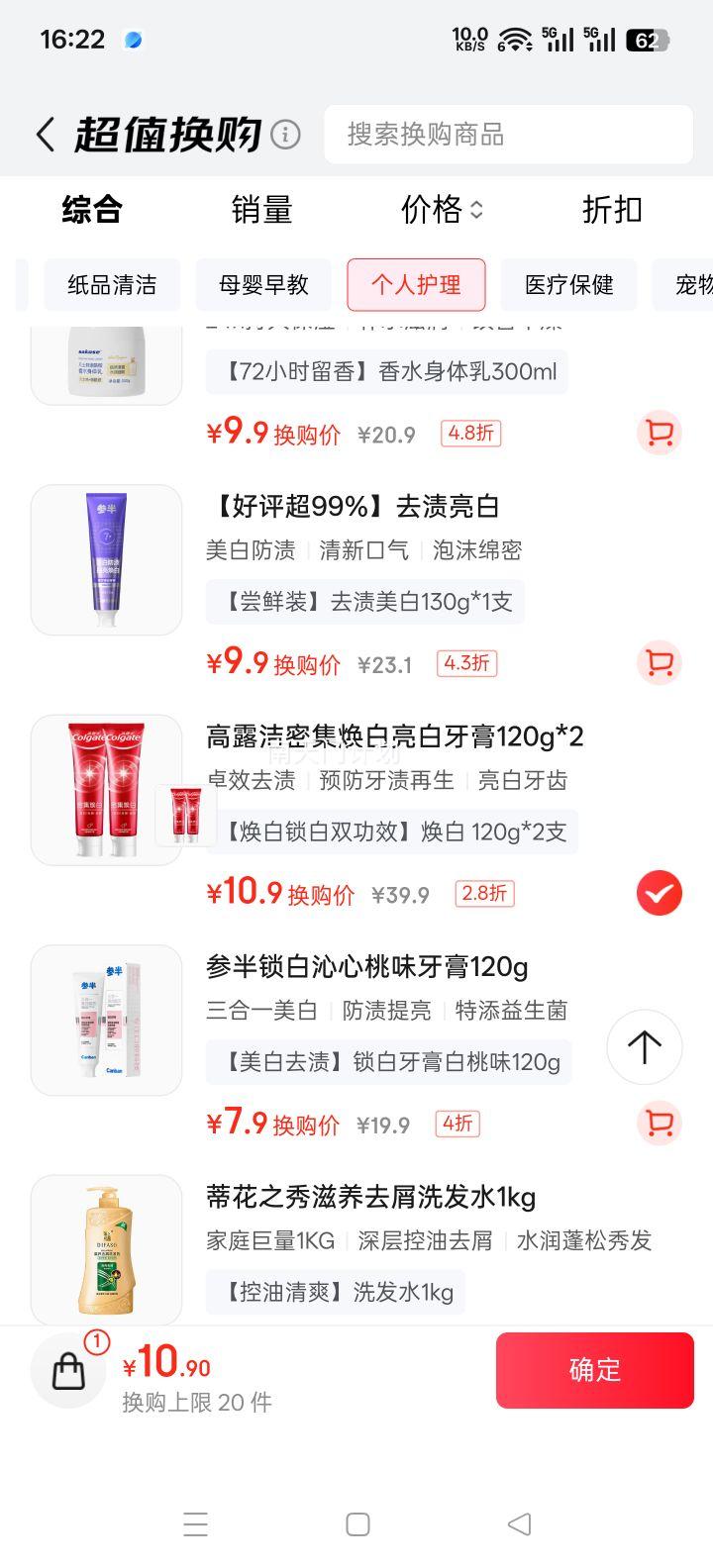Tap the back-to-top arrow button
This screenshot has height=1568, width=713.
point(644,1047)
